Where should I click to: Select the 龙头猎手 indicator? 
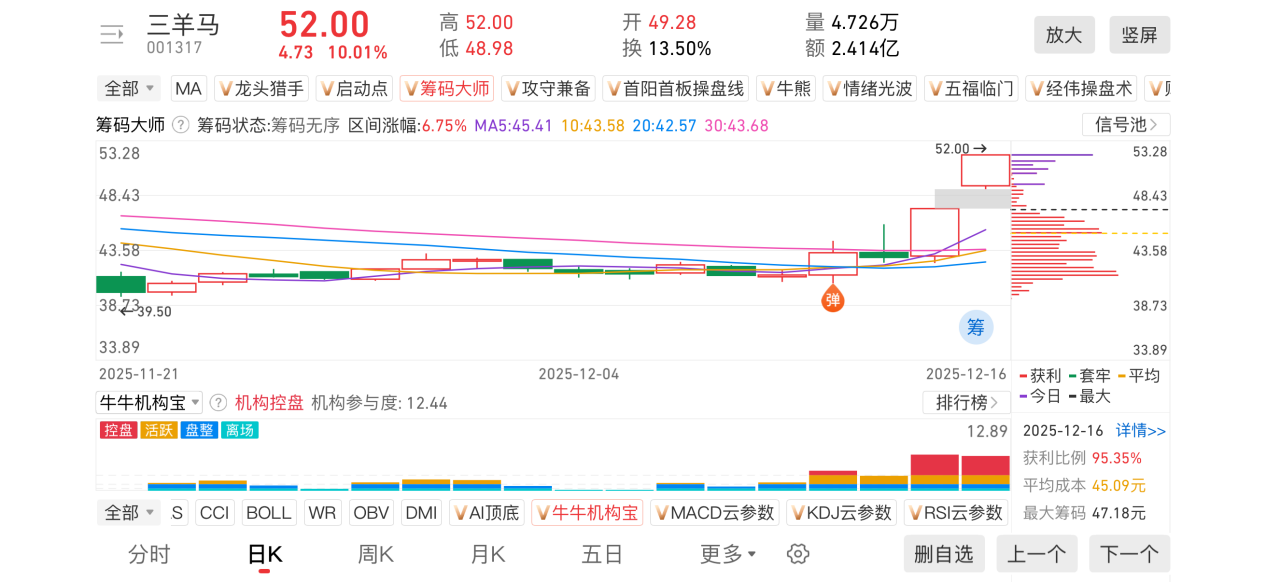tap(261, 89)
